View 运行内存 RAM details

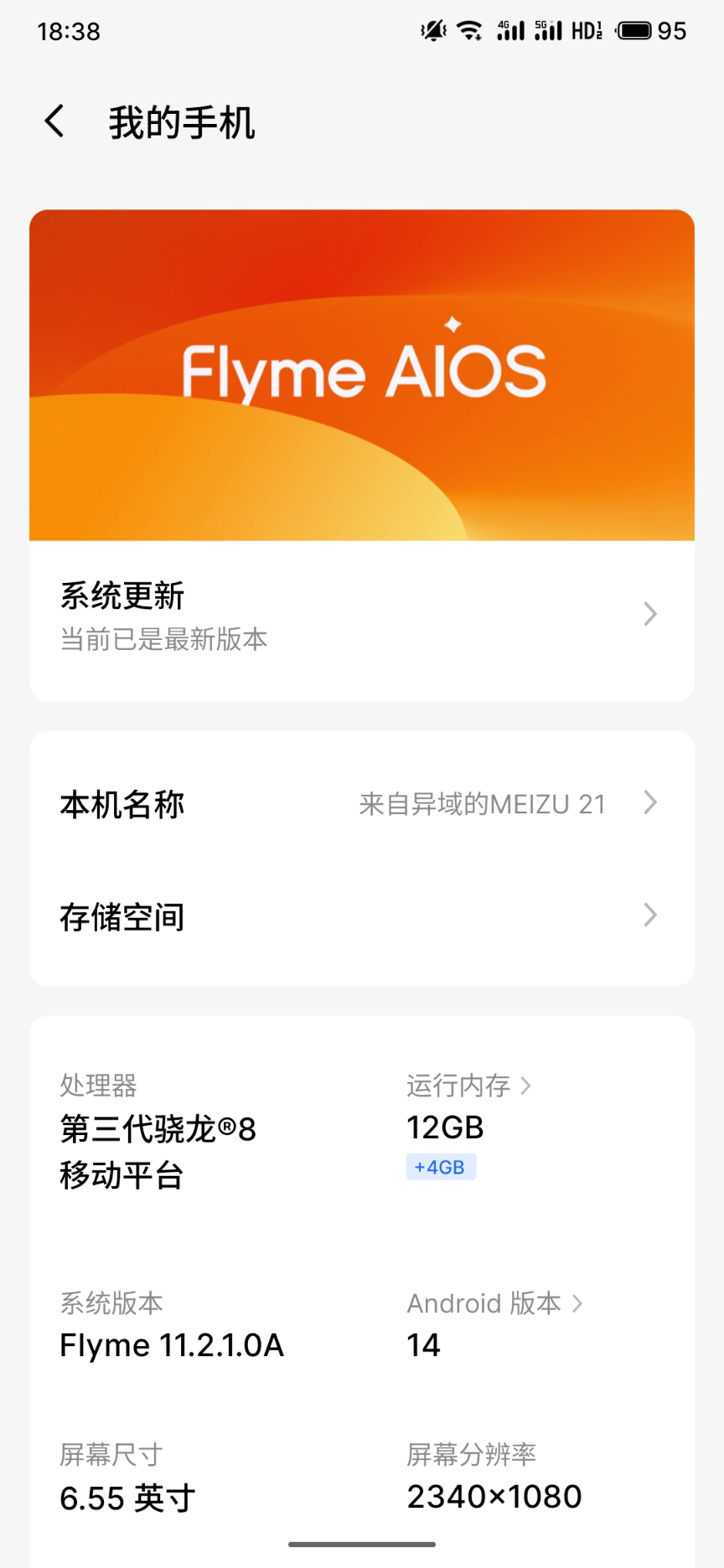click(468, 1086)
